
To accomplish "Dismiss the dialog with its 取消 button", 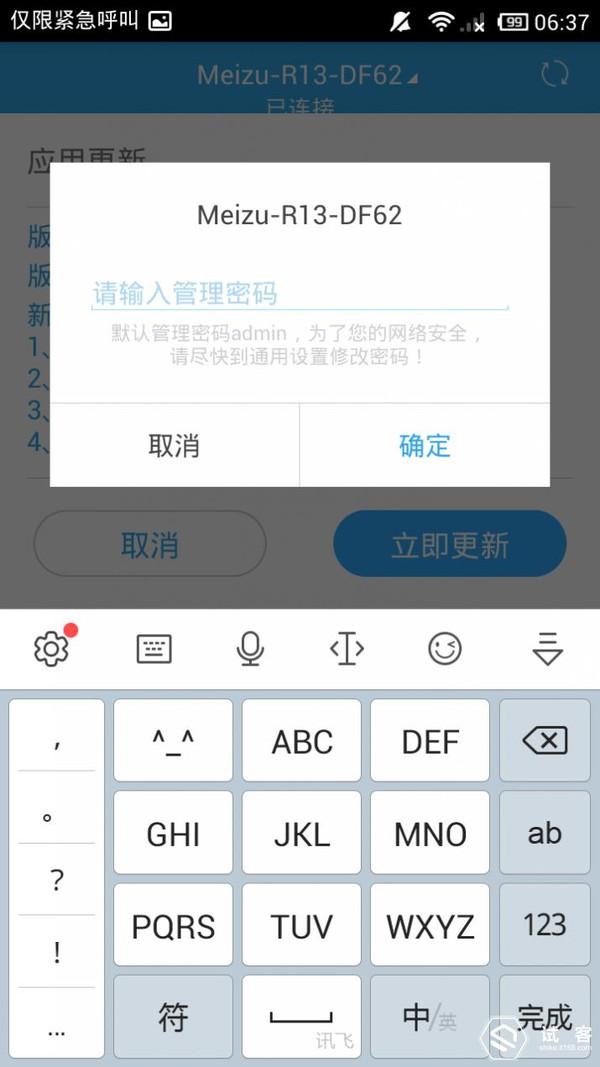I will (174, 445).
